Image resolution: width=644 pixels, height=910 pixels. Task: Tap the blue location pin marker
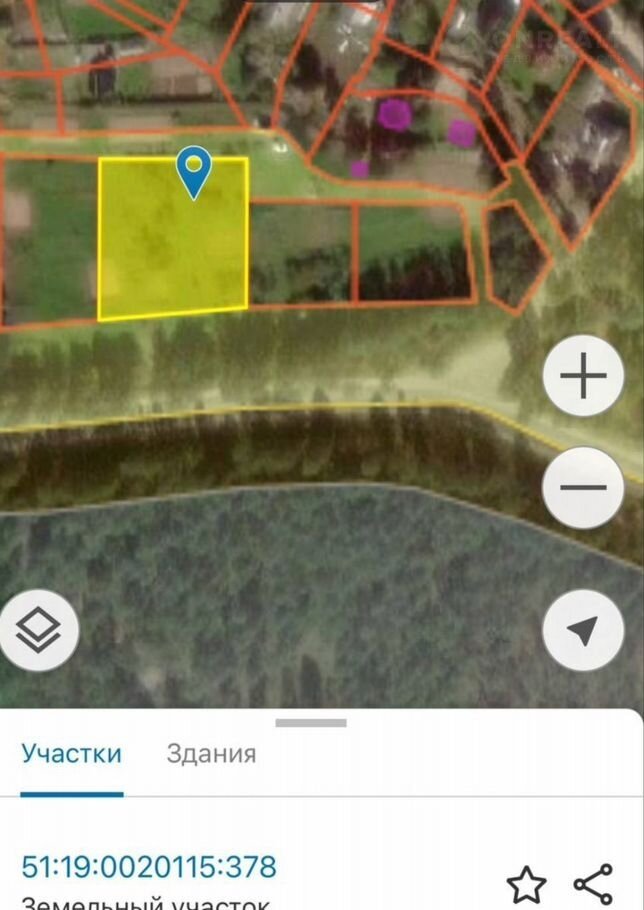[193, 170]
